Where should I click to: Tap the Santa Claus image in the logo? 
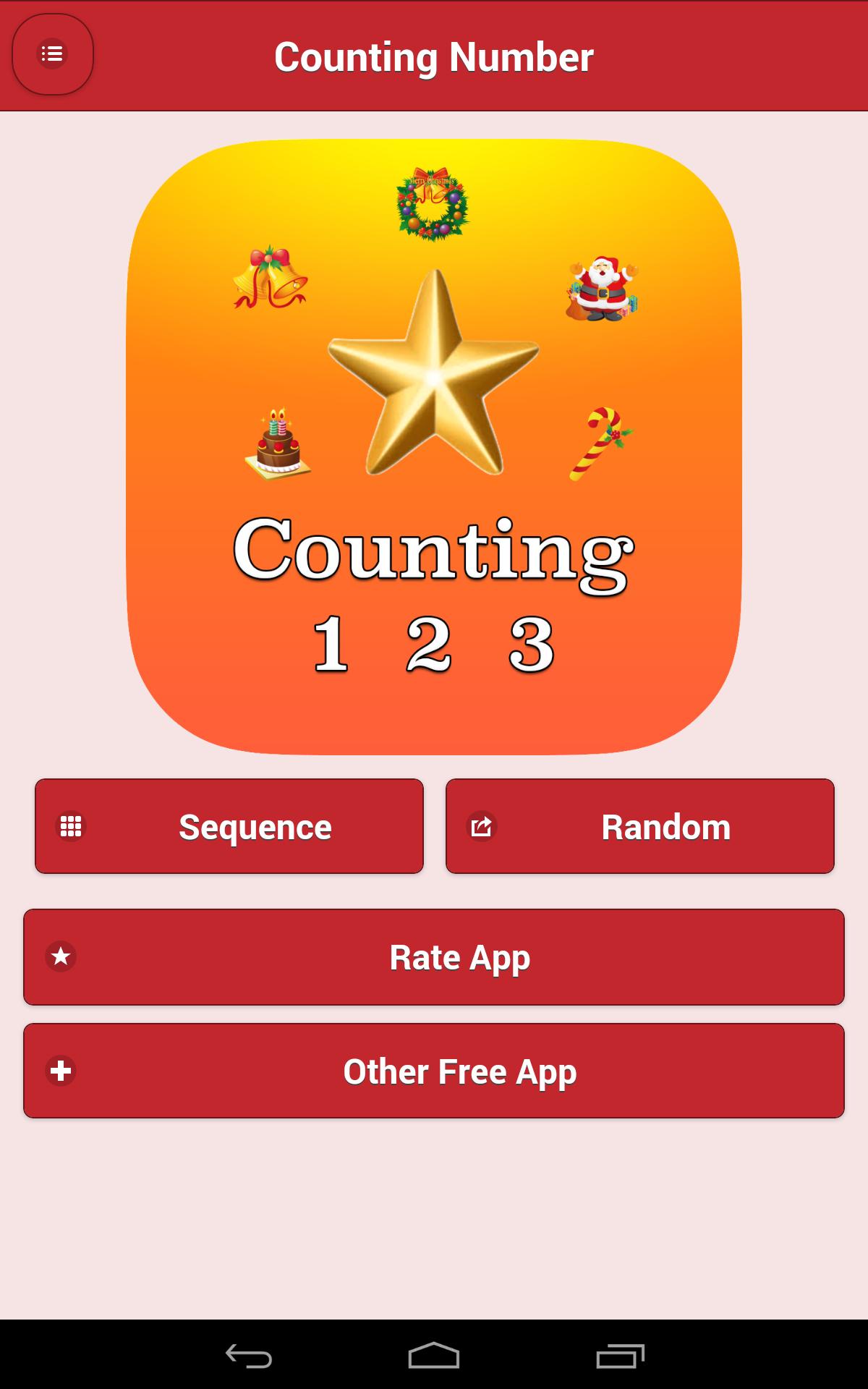pos(602,289)
